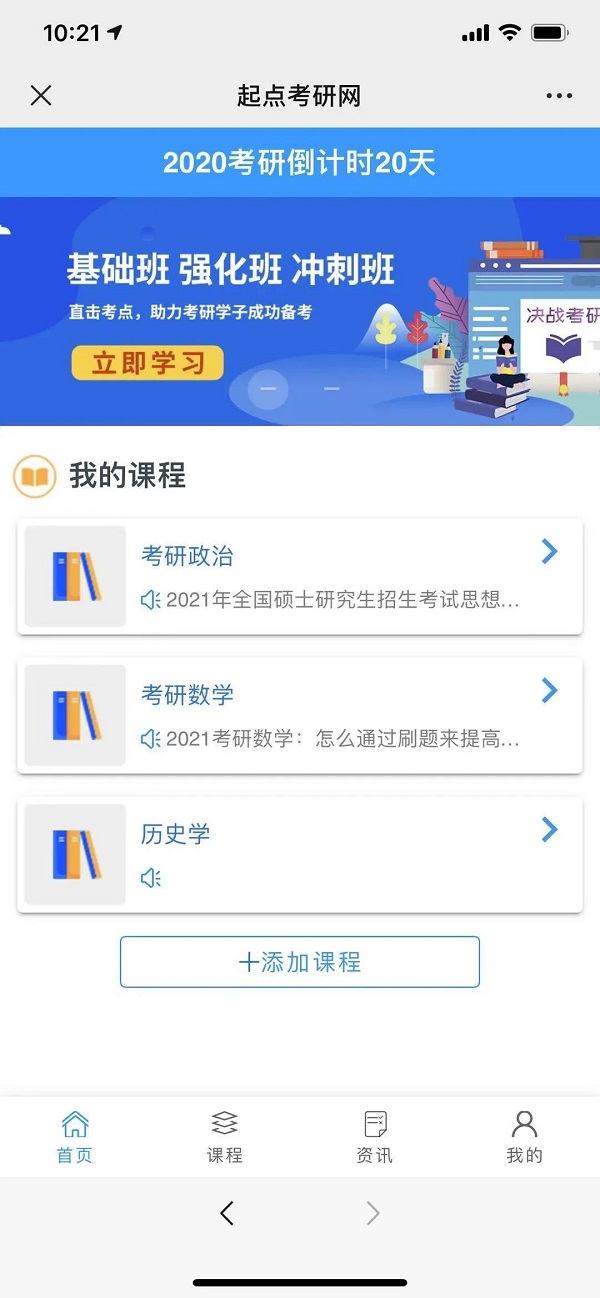Go back with the browser back arrow

point(227,1213)
